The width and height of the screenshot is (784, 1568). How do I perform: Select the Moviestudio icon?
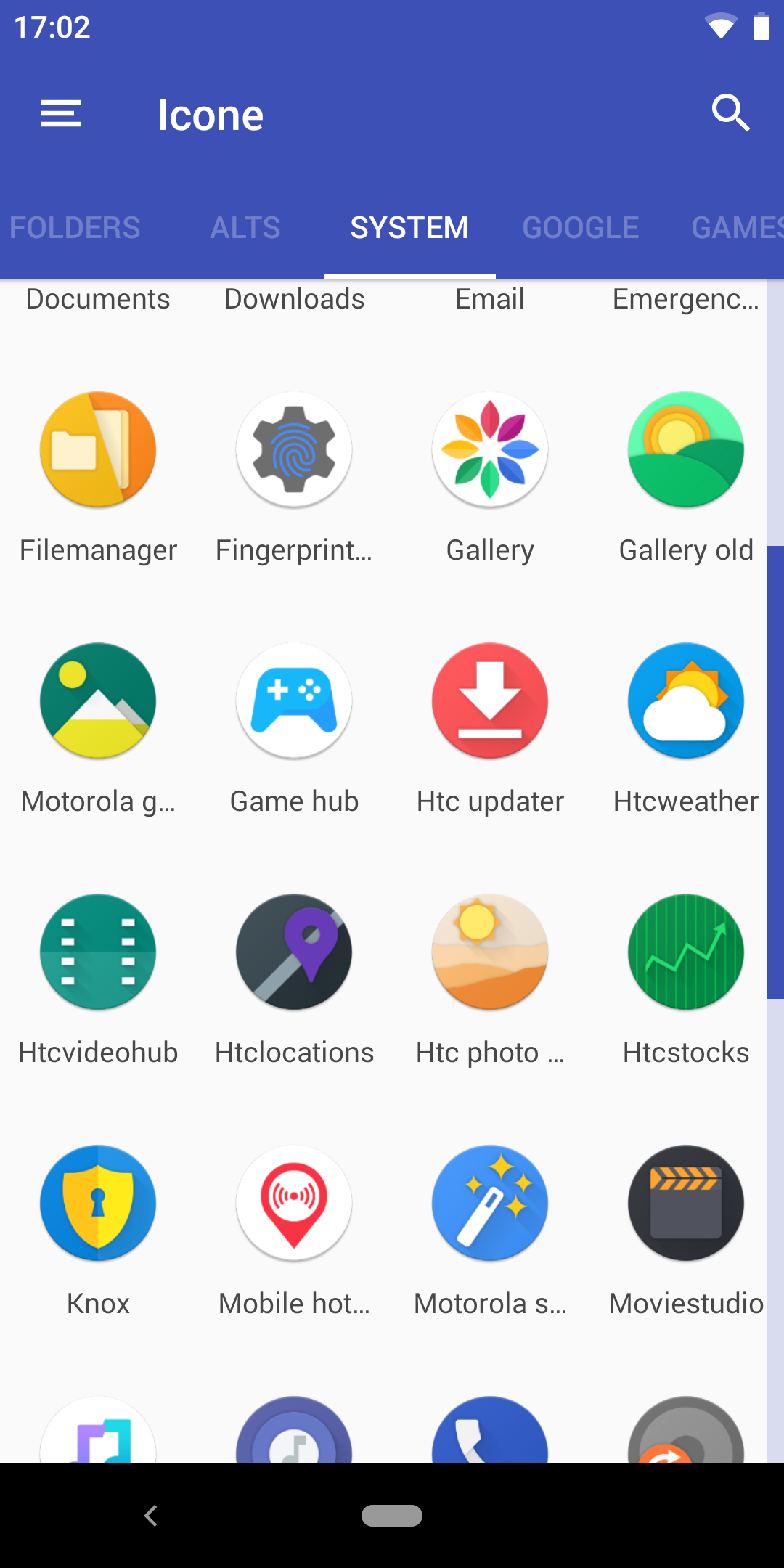click(686, 1204)
